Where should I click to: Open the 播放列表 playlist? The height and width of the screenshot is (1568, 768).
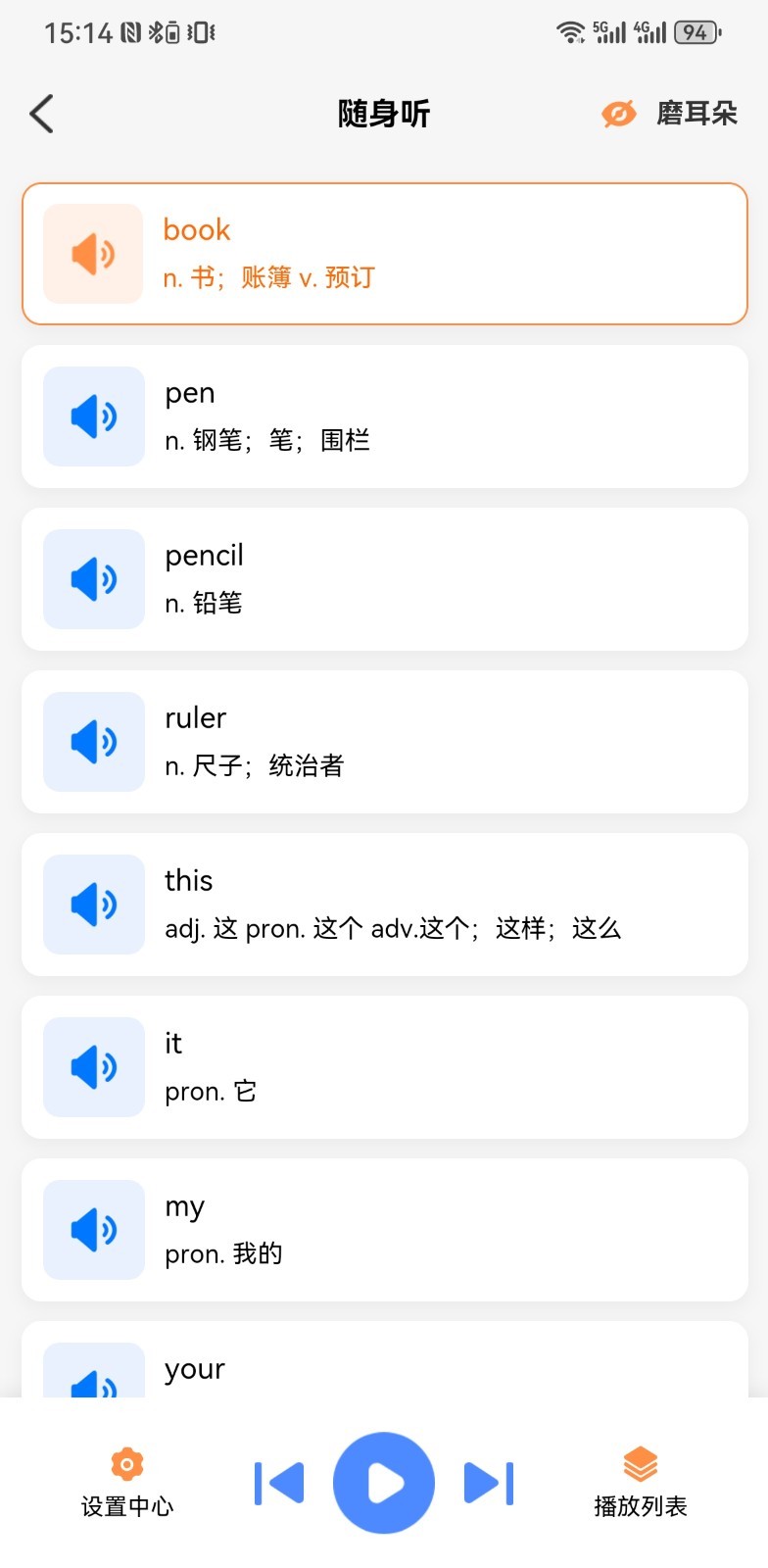[x=640, y=1482]
